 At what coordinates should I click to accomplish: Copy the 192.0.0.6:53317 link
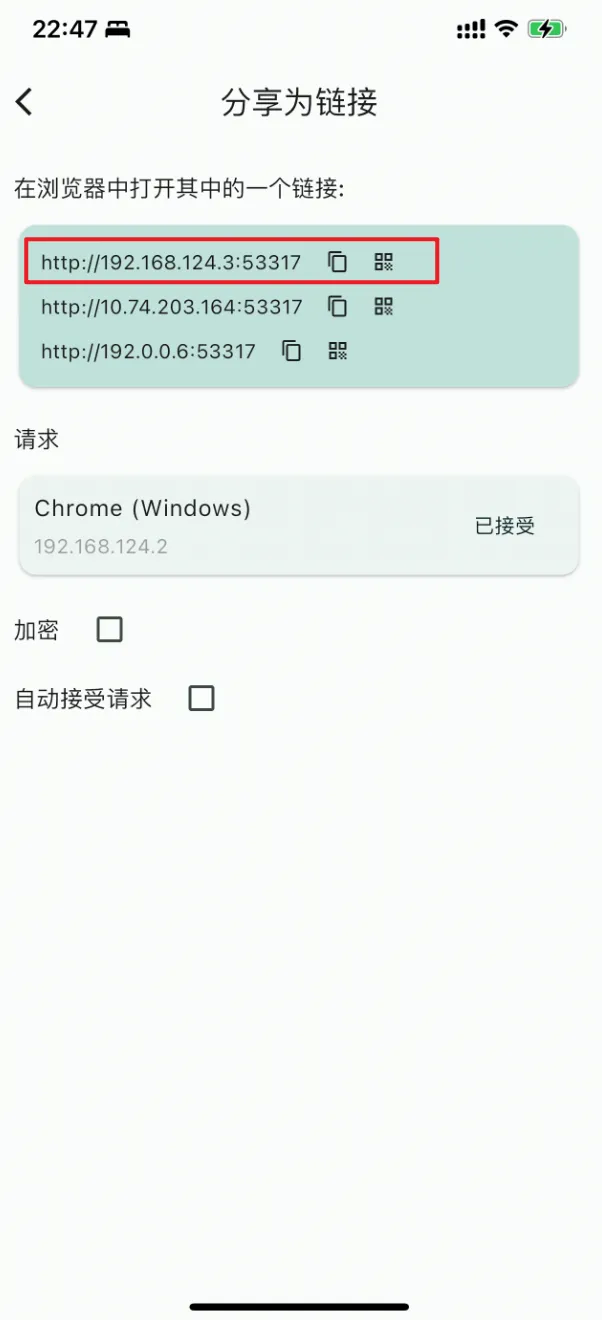[x=291, y=350]
